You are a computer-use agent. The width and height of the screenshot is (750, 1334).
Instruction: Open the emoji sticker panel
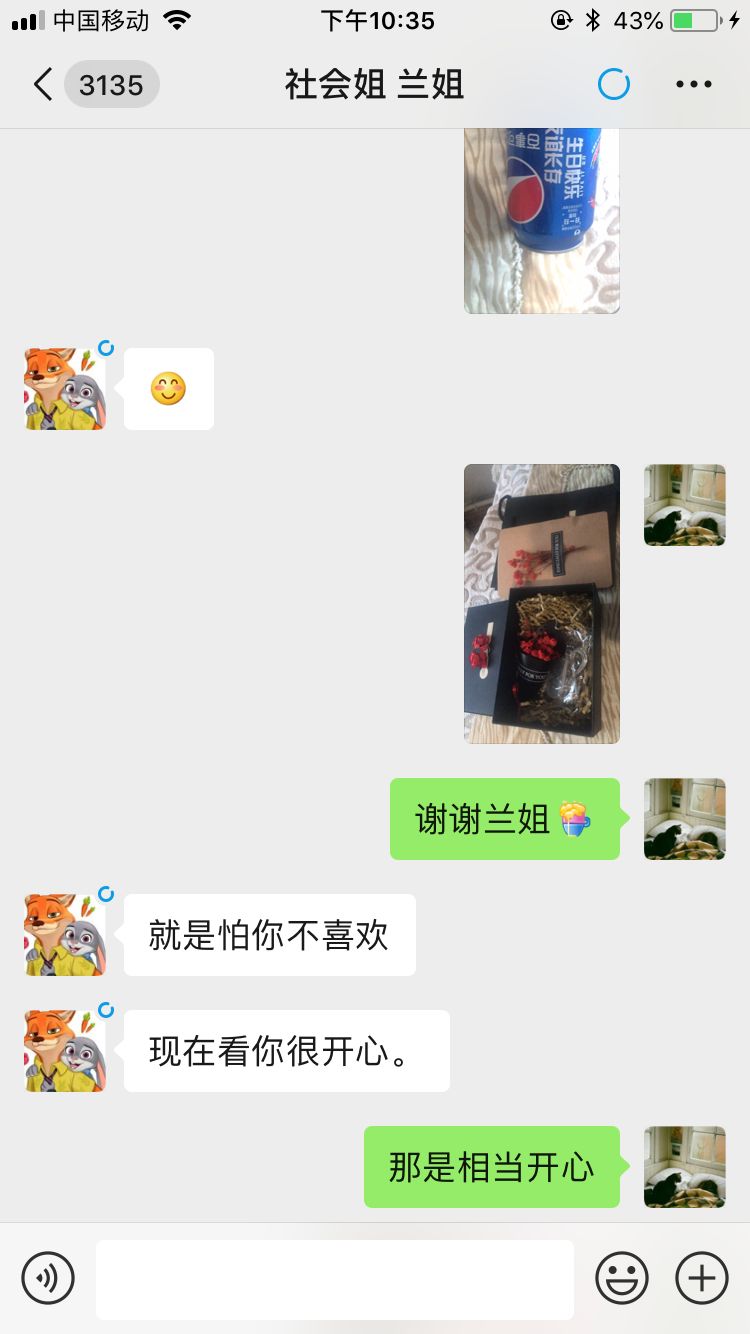pyautogui.click(x=621, y=1278)
